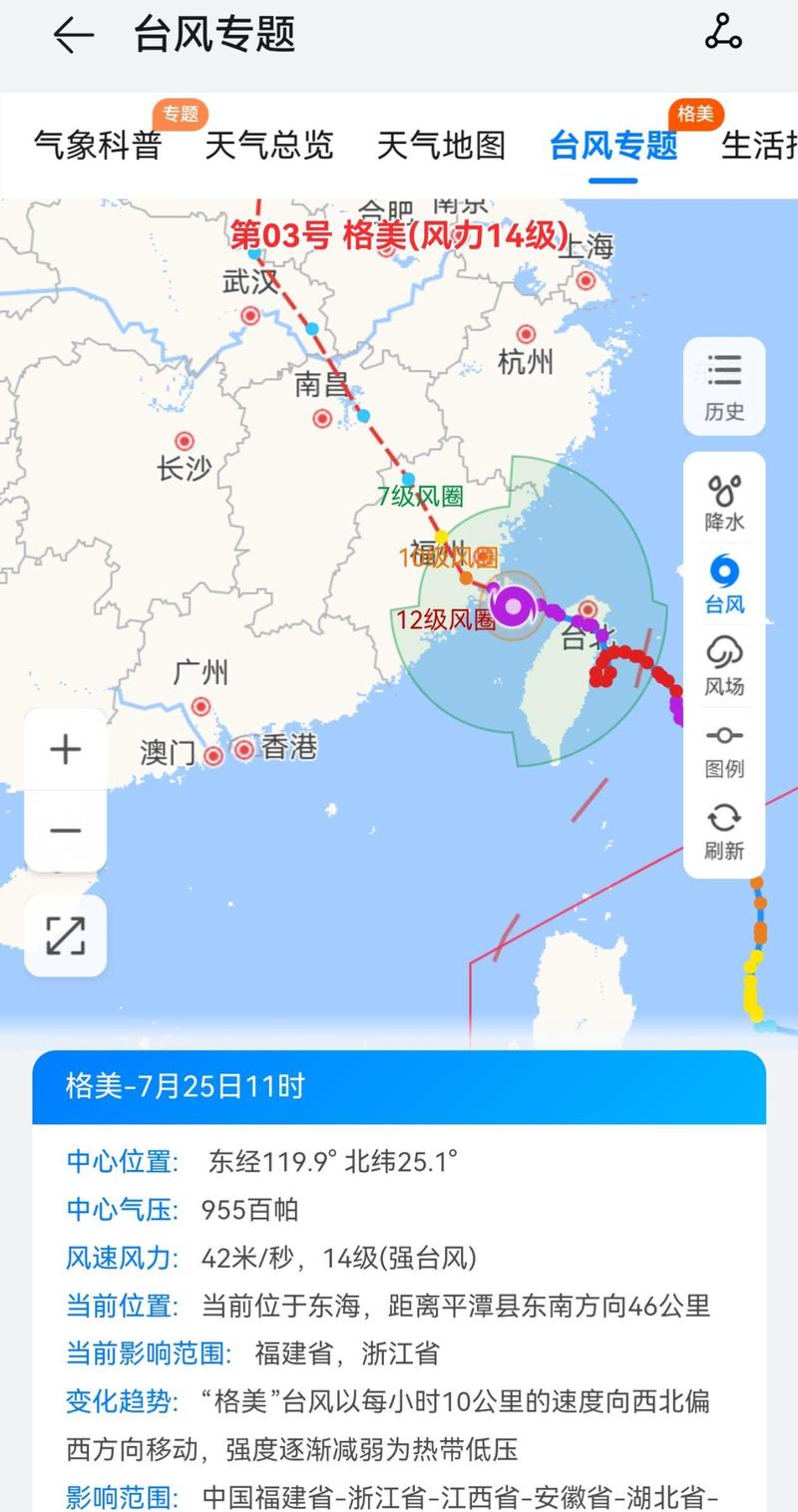Show the 降水 precipitation layer
The height and width of the screenshot is (1512, 798).
click(724, 504)
